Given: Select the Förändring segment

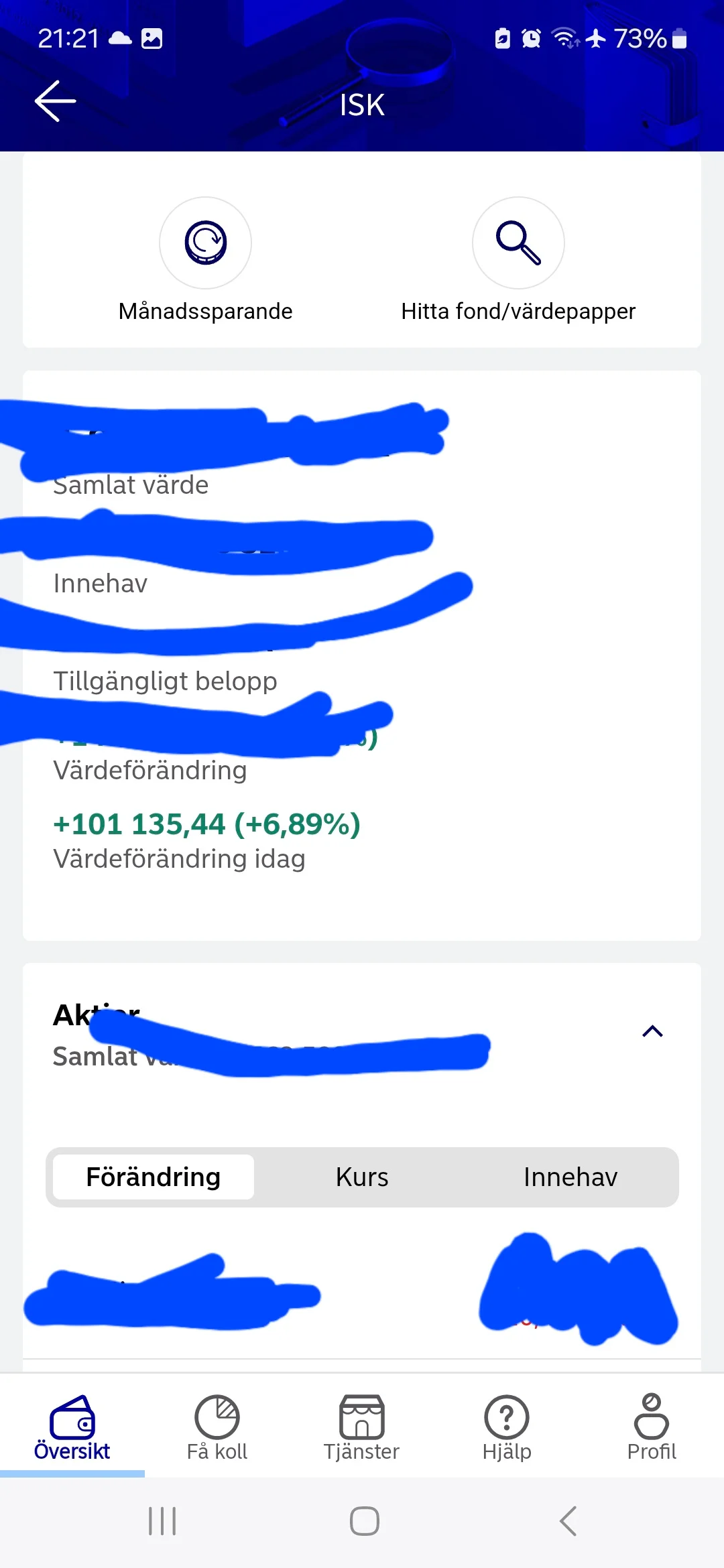Looking at the screenshot, I should [x=154, y=1177].
